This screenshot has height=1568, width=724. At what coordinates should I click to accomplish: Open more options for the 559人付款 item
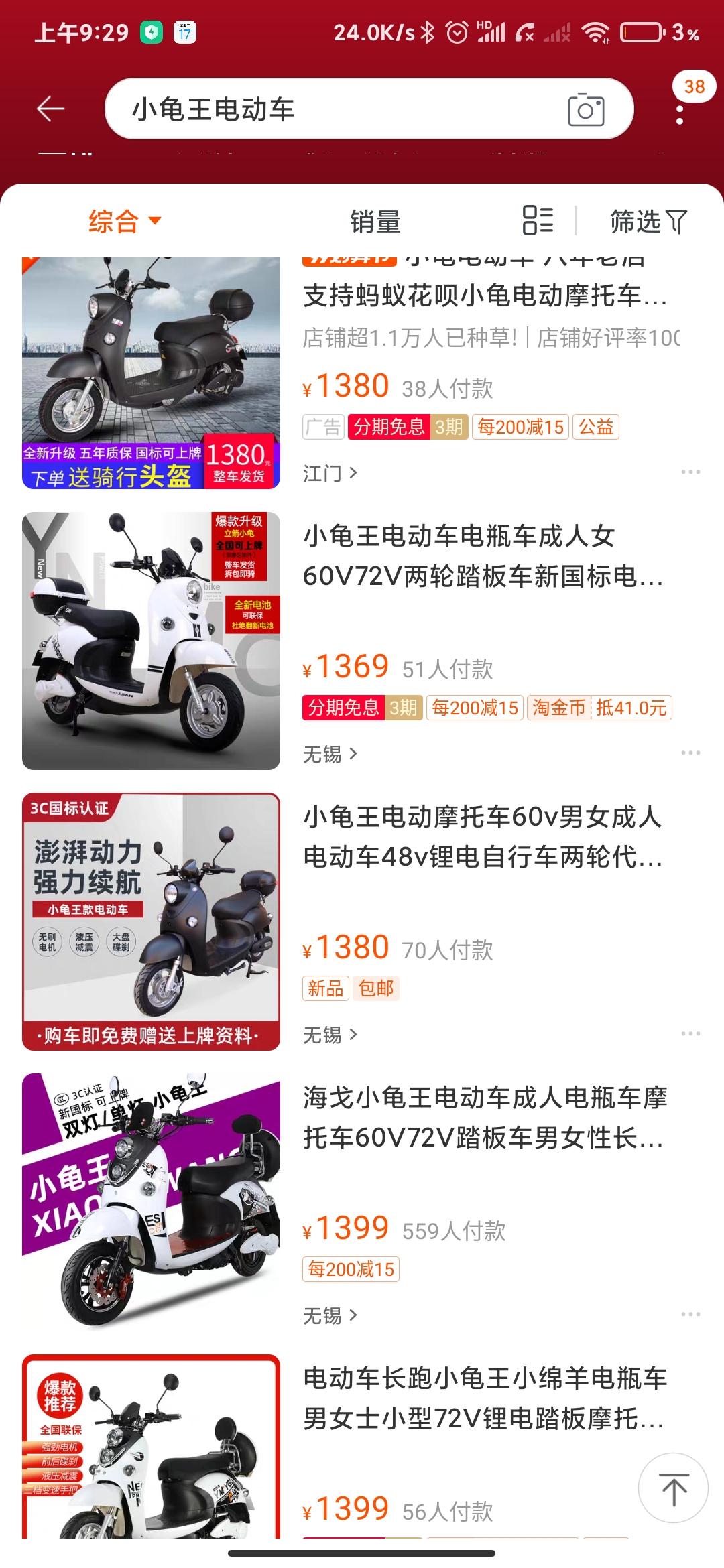[690, 1315]
